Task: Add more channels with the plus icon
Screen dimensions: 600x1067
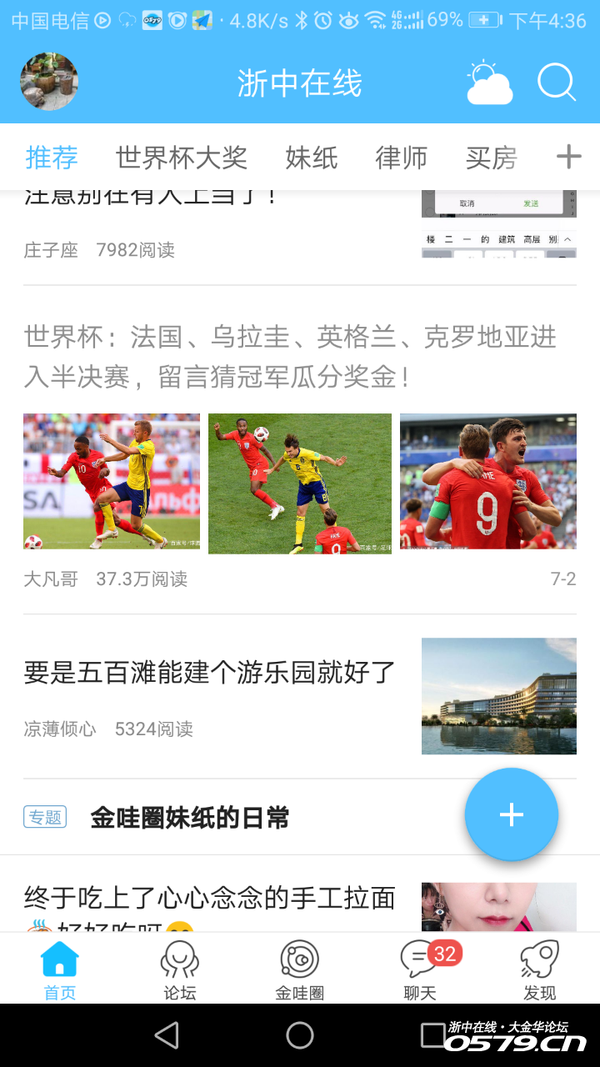Action: [x=568, y=157]
